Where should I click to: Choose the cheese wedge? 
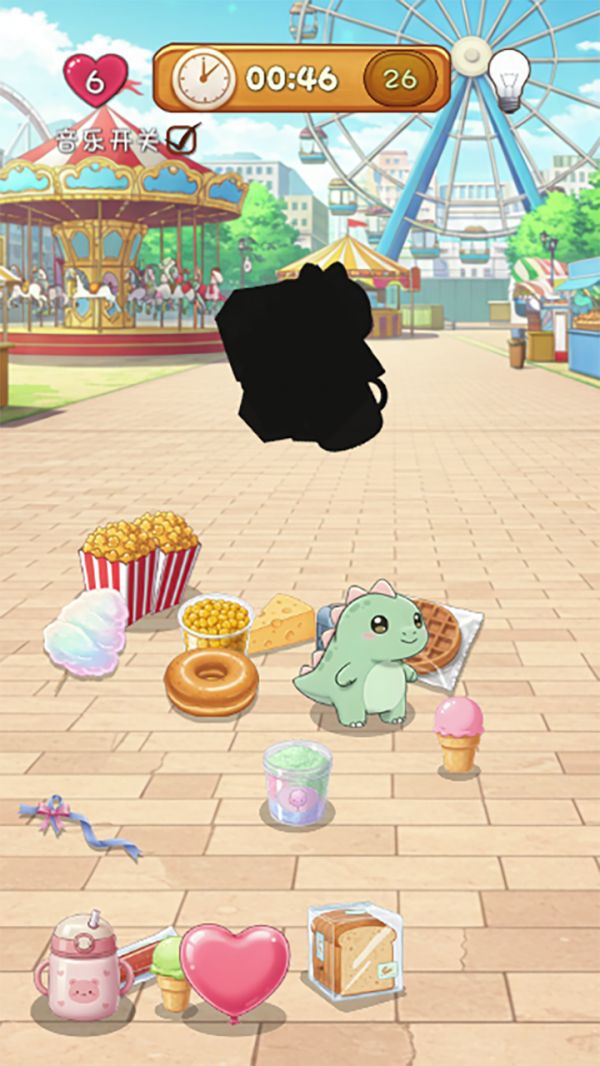tap(281, 622)
